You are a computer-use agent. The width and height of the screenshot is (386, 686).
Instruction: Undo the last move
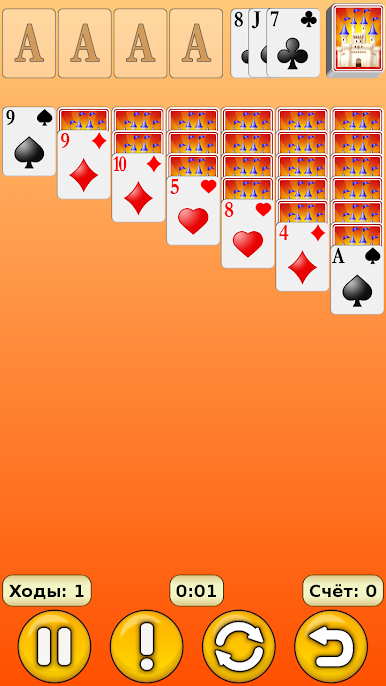(x=331, y=646)
